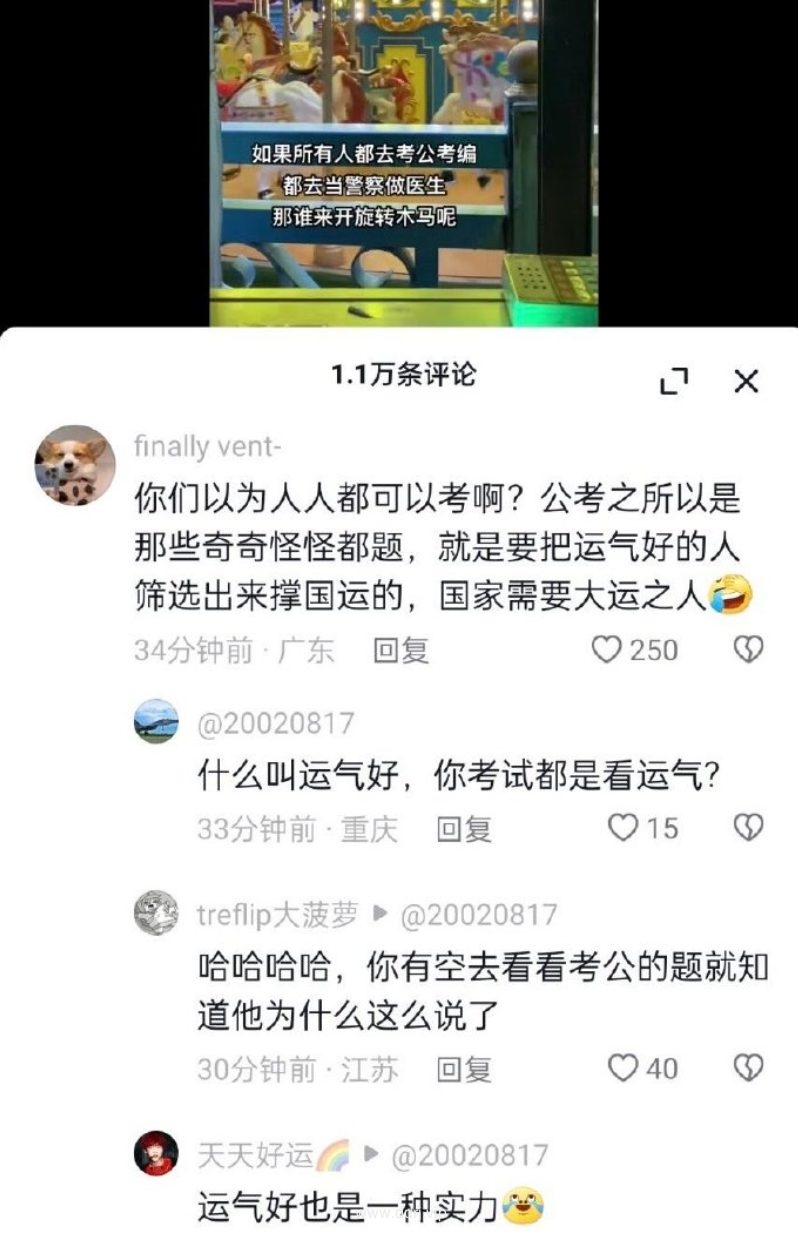
Task: Open treflip大菠萝's profile avatar
Action: pos(156,913)
